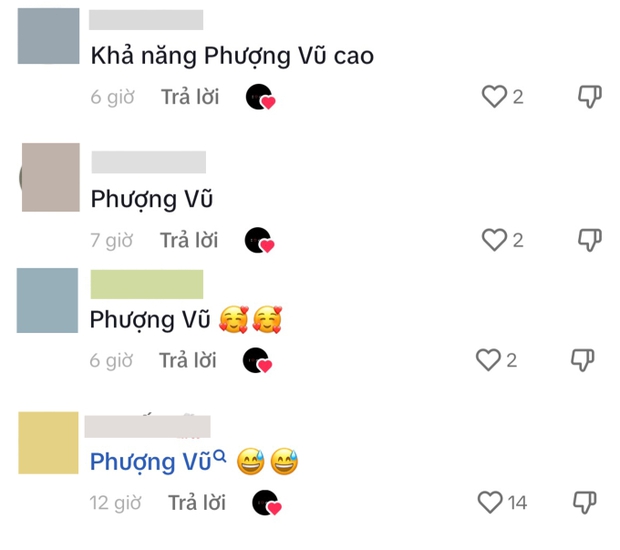The width and height of the screenshot is (620, 550).
Task: Open the avatar beside "Khả năng Phượng Vũ cao"
Action: (48, 36)
